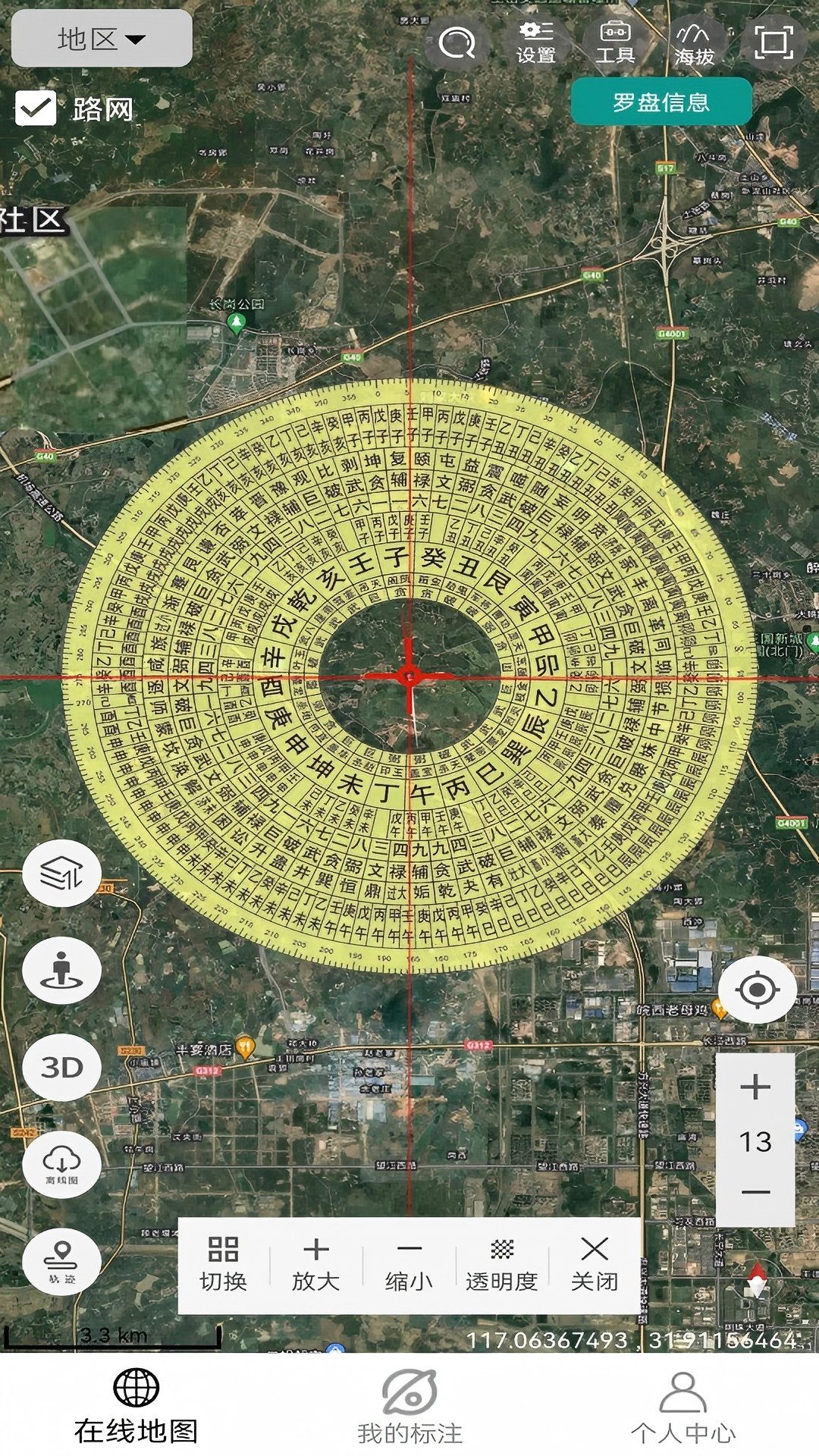This screenshot has width=819, height=1456.
Task: Show 海拔 elevation info
Action: (694, 44)
